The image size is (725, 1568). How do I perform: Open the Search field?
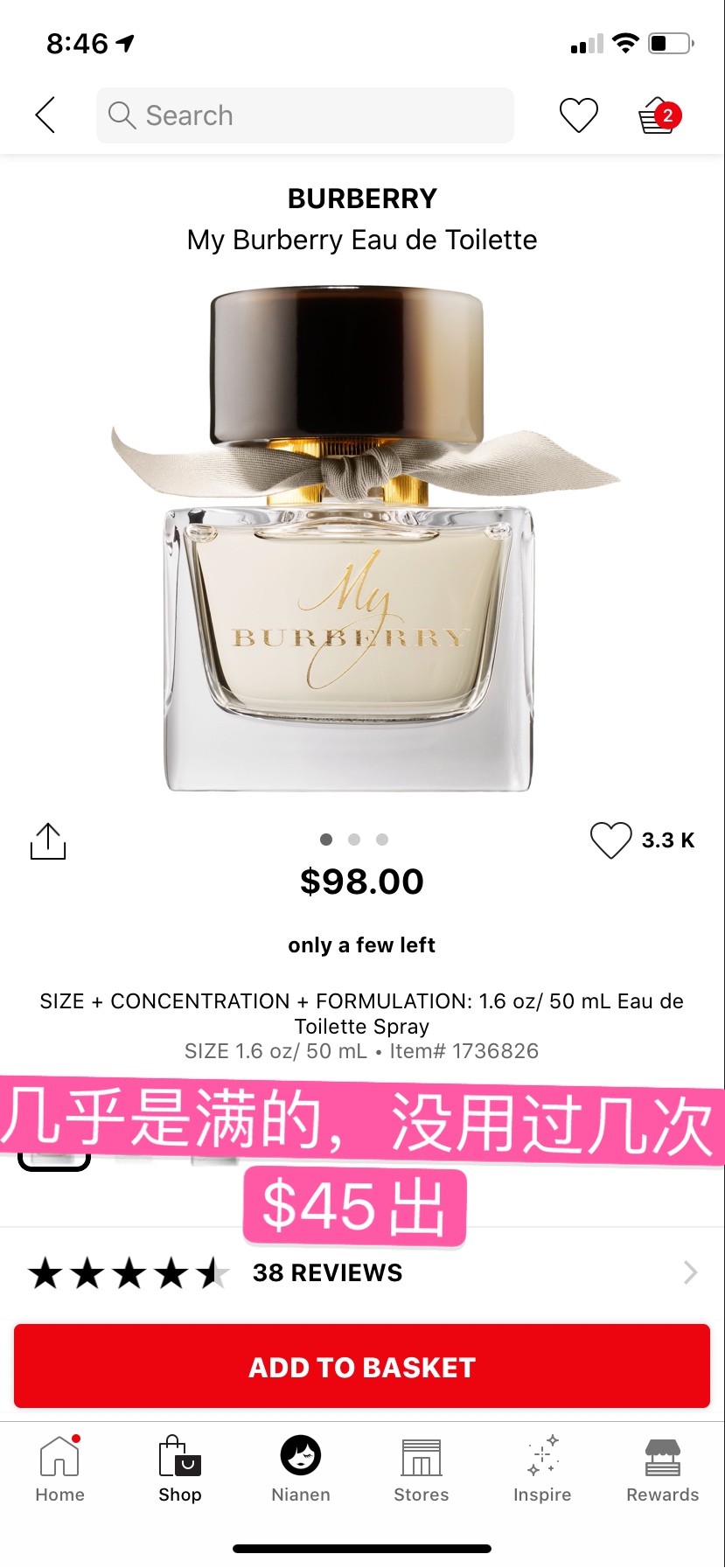pos(305,115)
